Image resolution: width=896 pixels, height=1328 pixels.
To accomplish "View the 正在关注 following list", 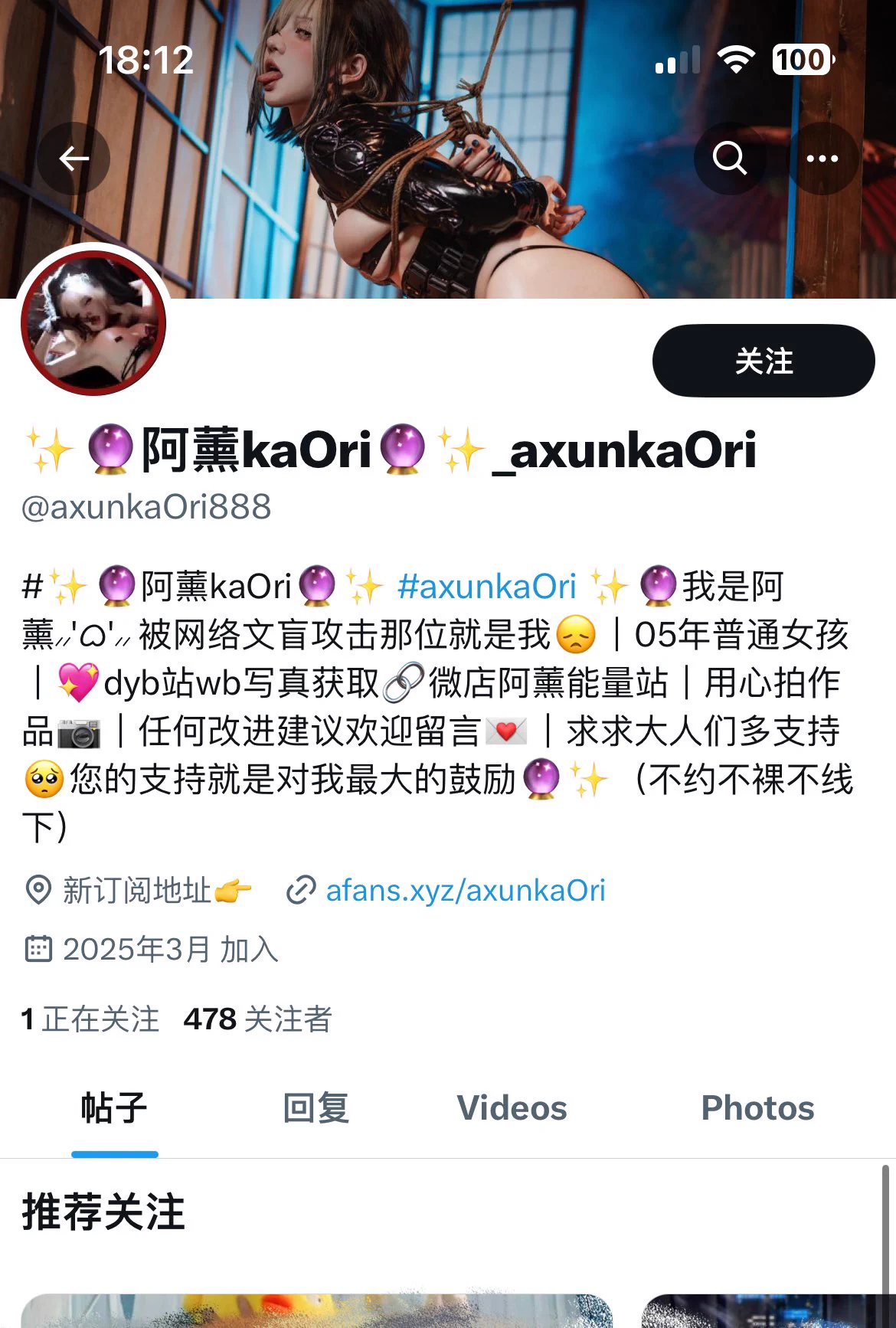I will click(90, 1019).
